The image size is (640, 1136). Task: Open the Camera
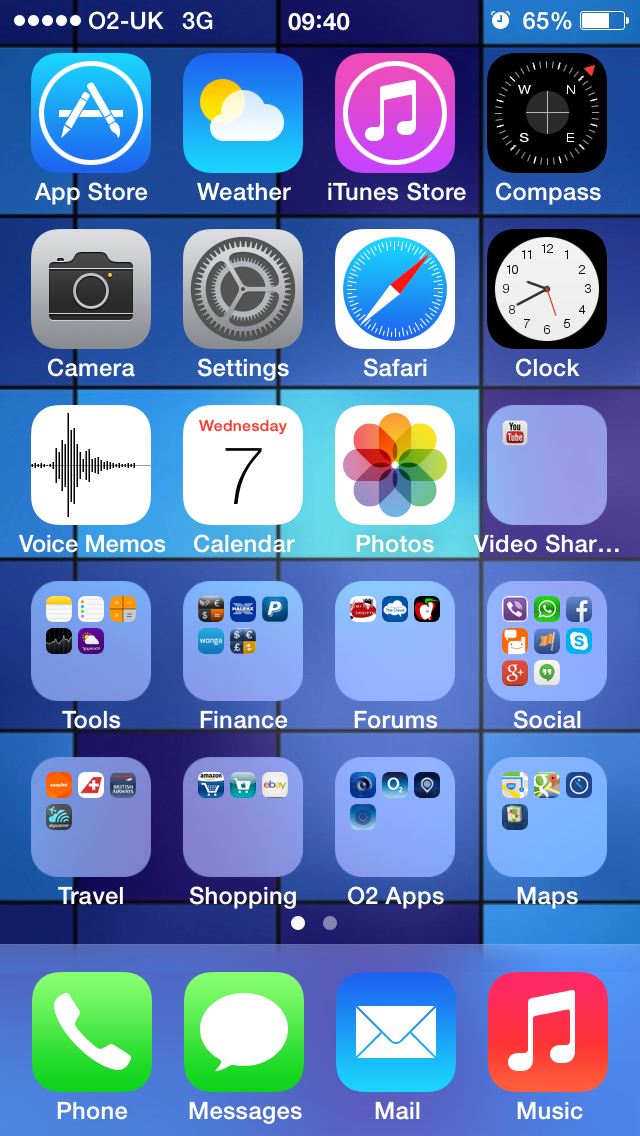pos(91,289)
